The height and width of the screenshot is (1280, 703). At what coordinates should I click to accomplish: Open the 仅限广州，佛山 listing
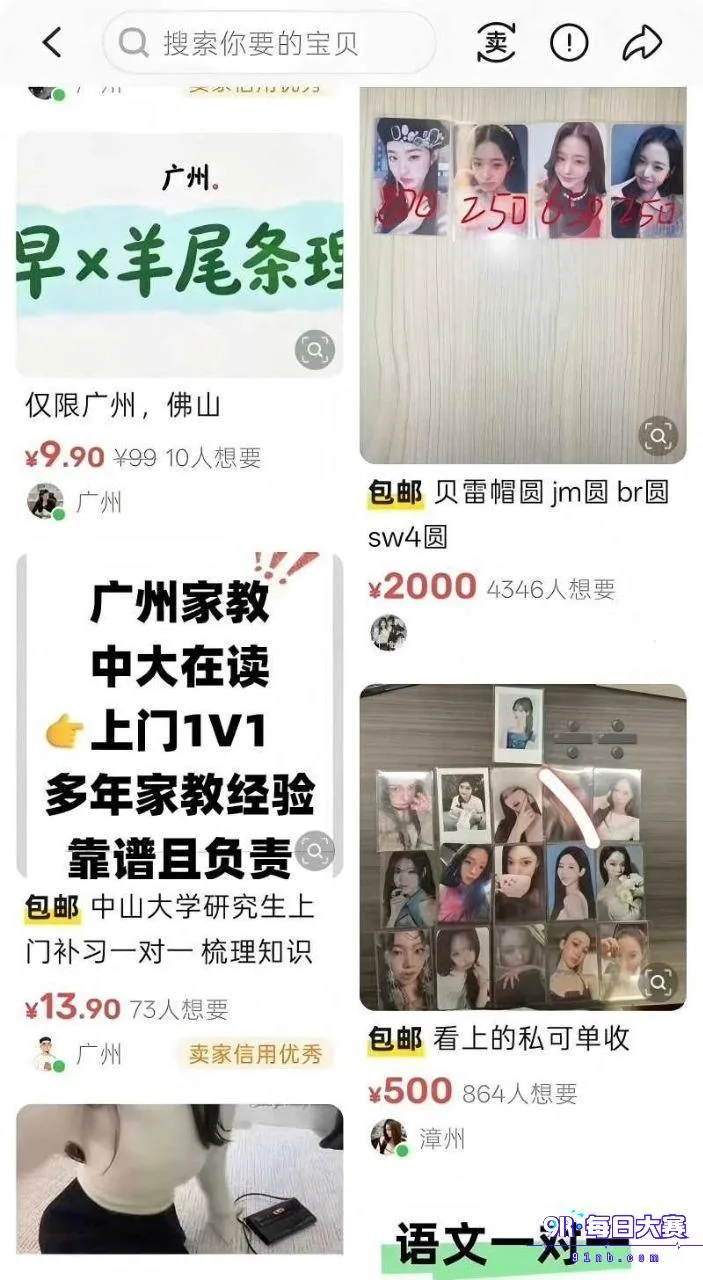point(123,406)
